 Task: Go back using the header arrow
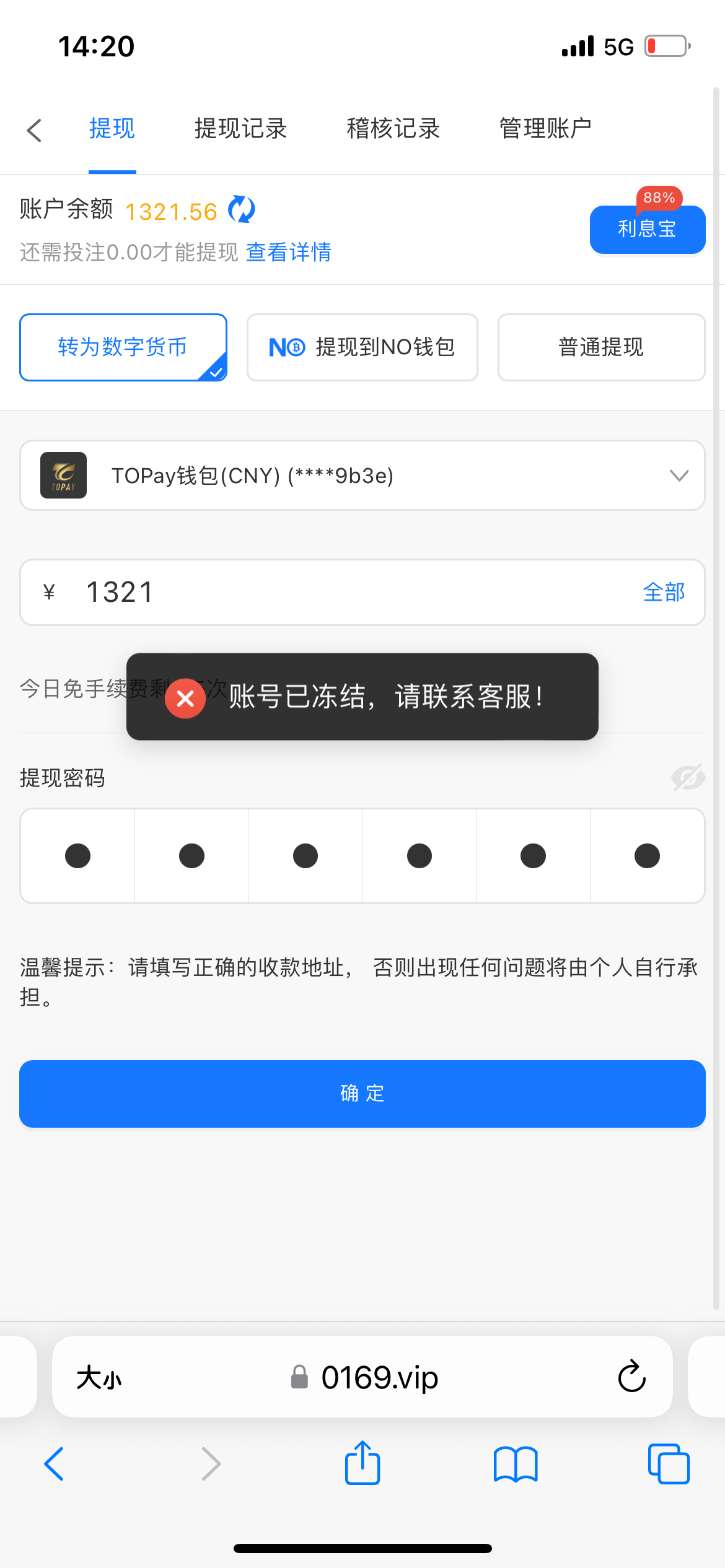pyautogui.click(x=35, y=130)
